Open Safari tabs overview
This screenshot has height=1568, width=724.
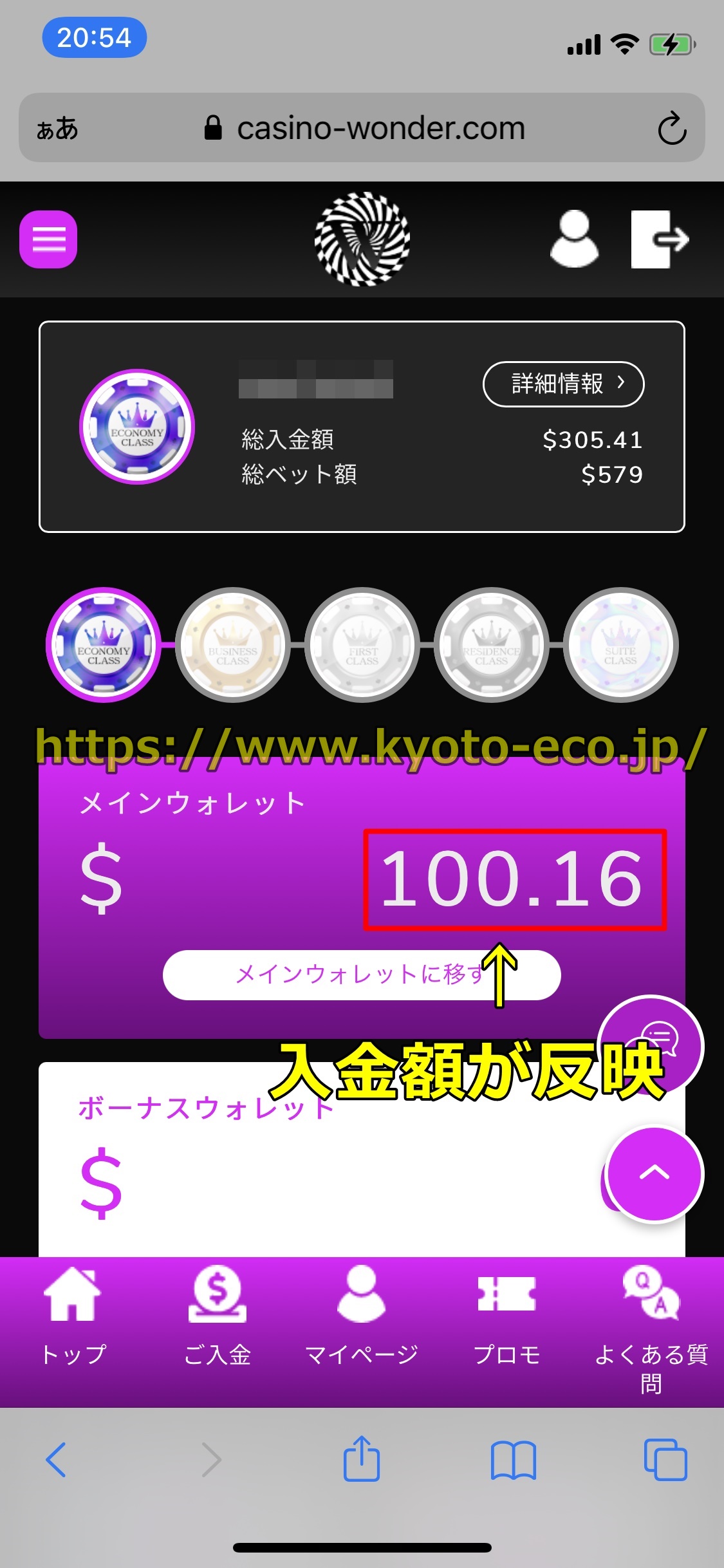pos(665,1459)
